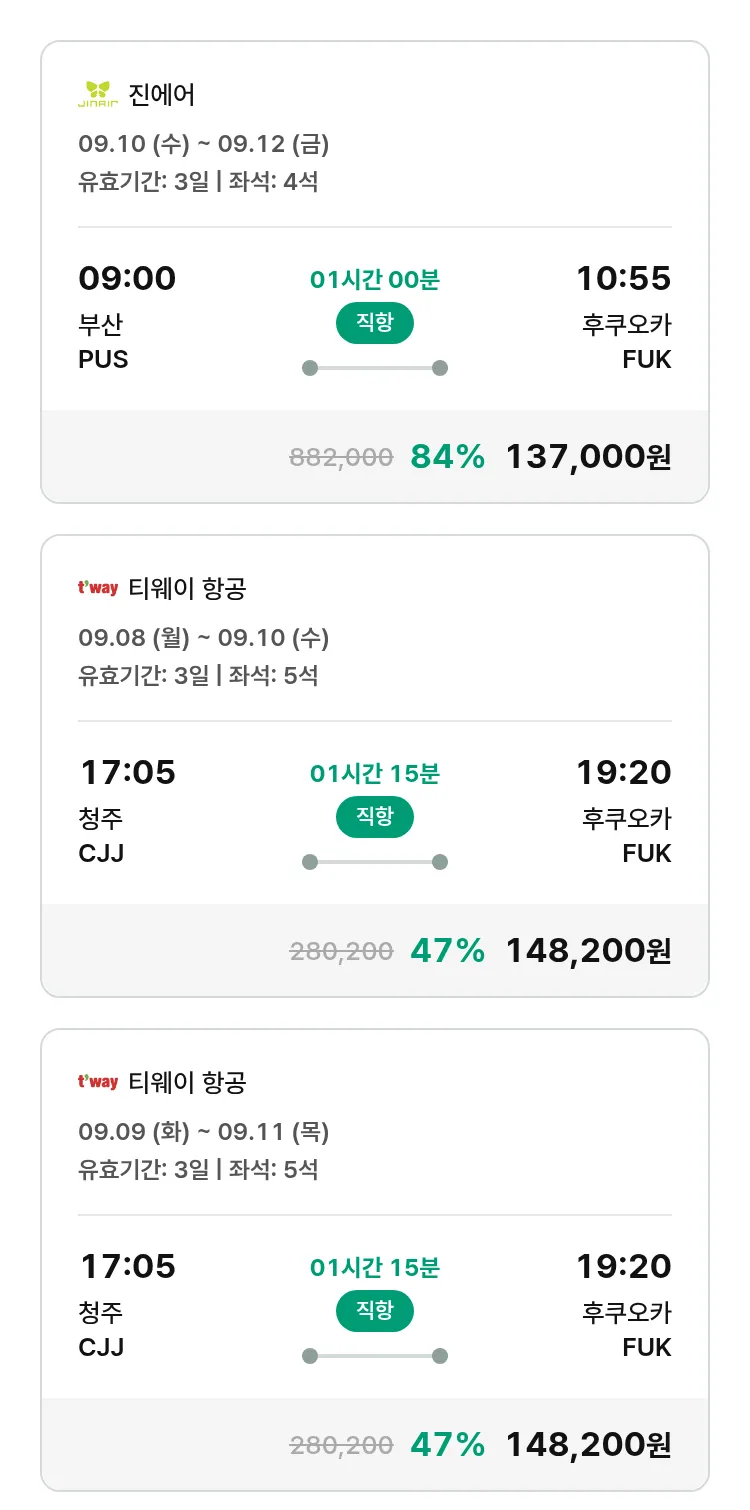Click the 직항 badge on the 09.09 t'way flight

coord(374,1311)
